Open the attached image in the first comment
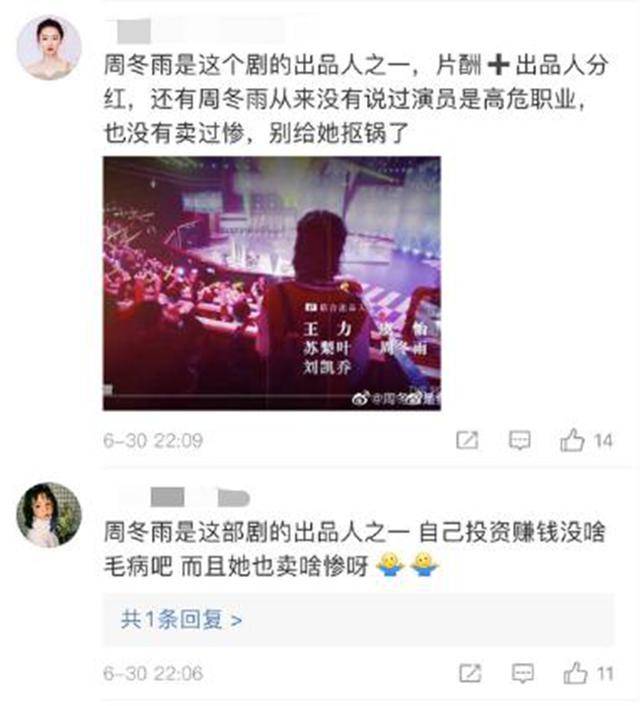 (271, 283)
